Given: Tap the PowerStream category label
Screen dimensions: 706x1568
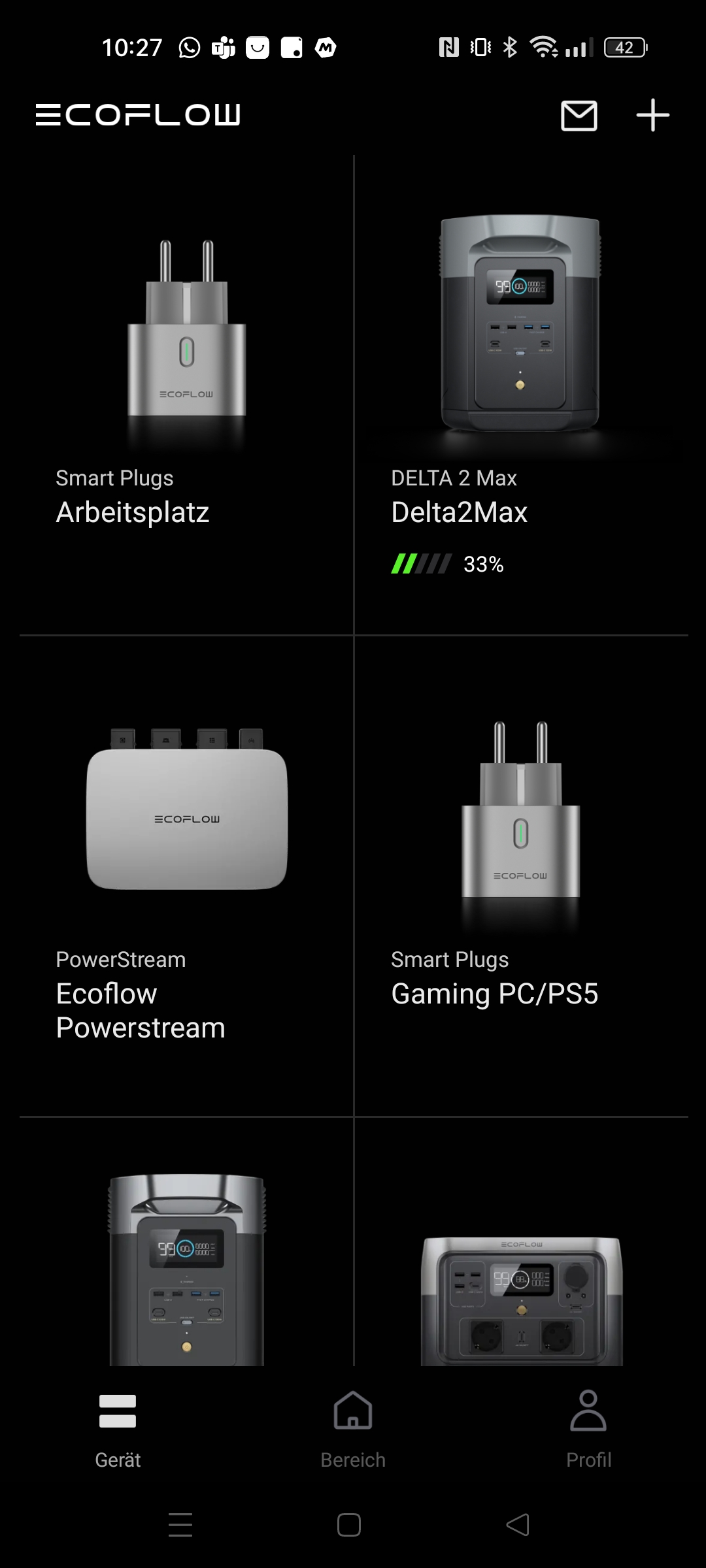Looking at the screenshot, I should [x=121, y=959].
